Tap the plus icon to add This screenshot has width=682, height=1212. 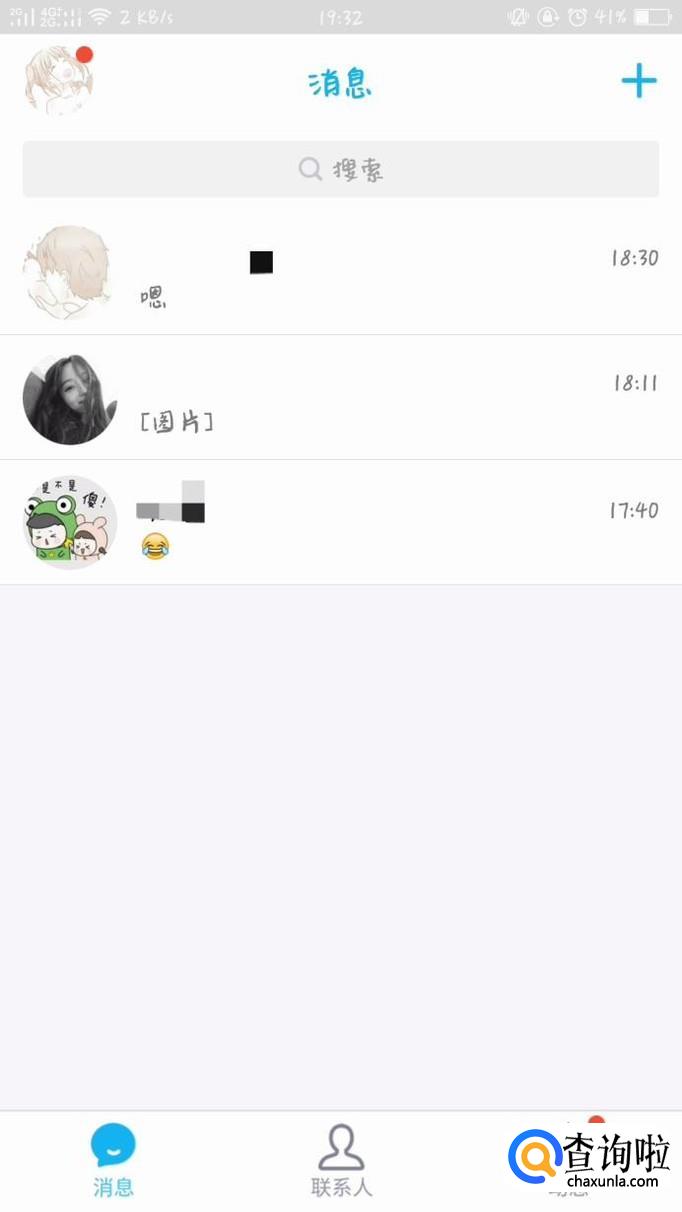[x=638, y=80]
